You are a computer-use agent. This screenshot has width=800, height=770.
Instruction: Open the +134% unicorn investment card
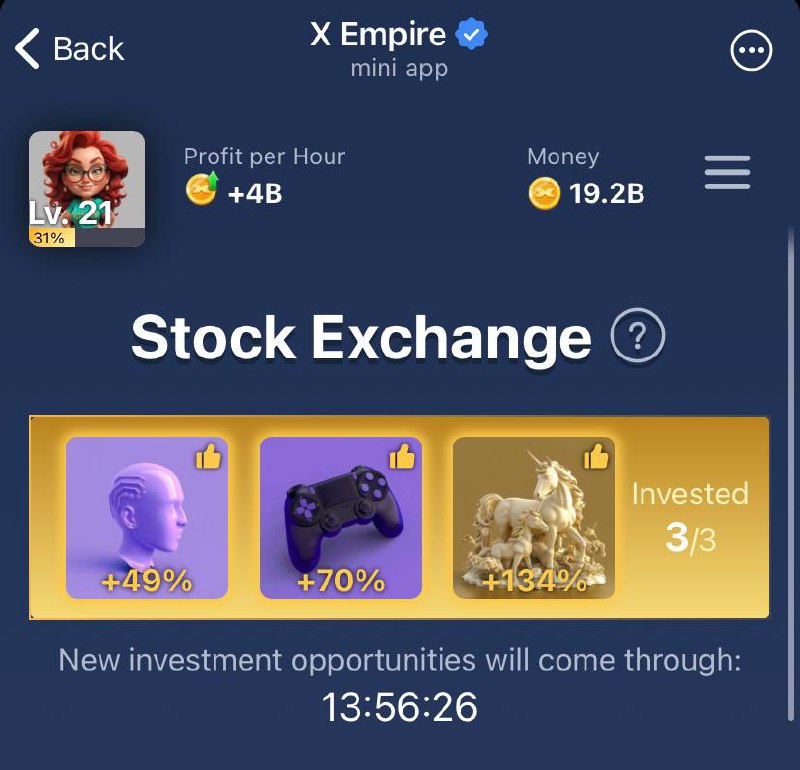(x=534, y=518)
